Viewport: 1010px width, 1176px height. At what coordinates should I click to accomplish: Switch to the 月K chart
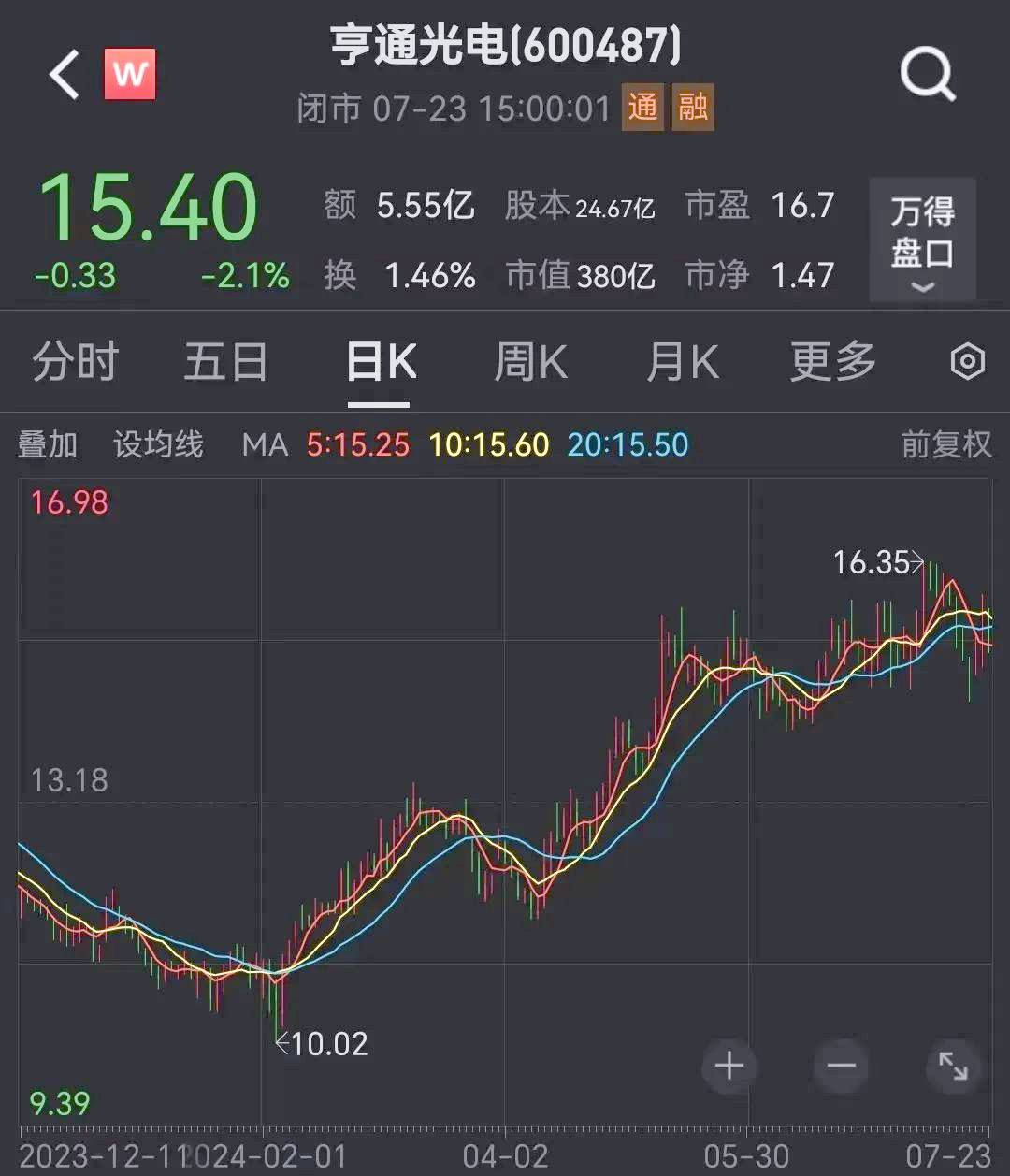pyautogui.click(x=683, y=362)
